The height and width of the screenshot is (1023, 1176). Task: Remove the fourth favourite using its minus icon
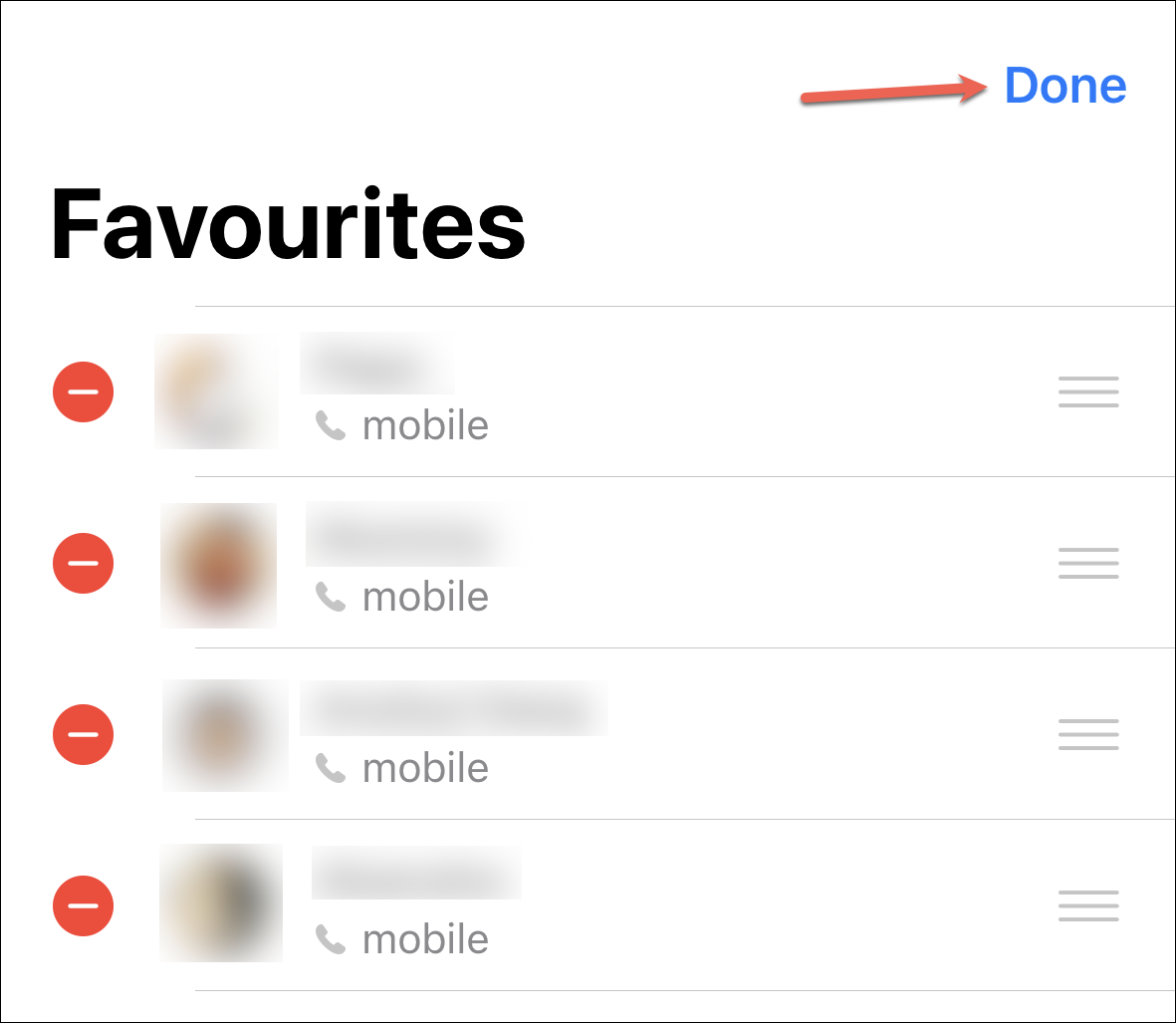point(84,906)
